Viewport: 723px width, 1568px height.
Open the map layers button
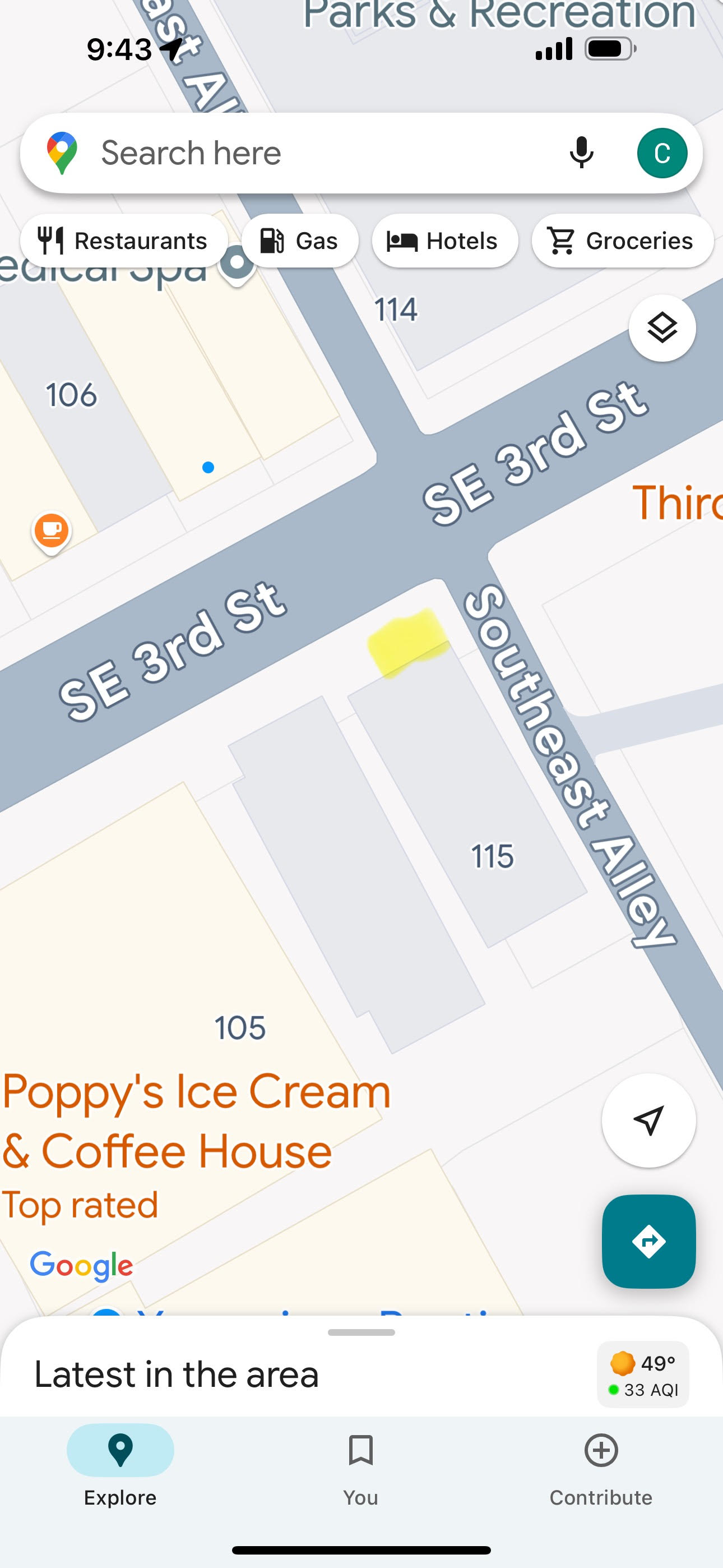(662, 328)
